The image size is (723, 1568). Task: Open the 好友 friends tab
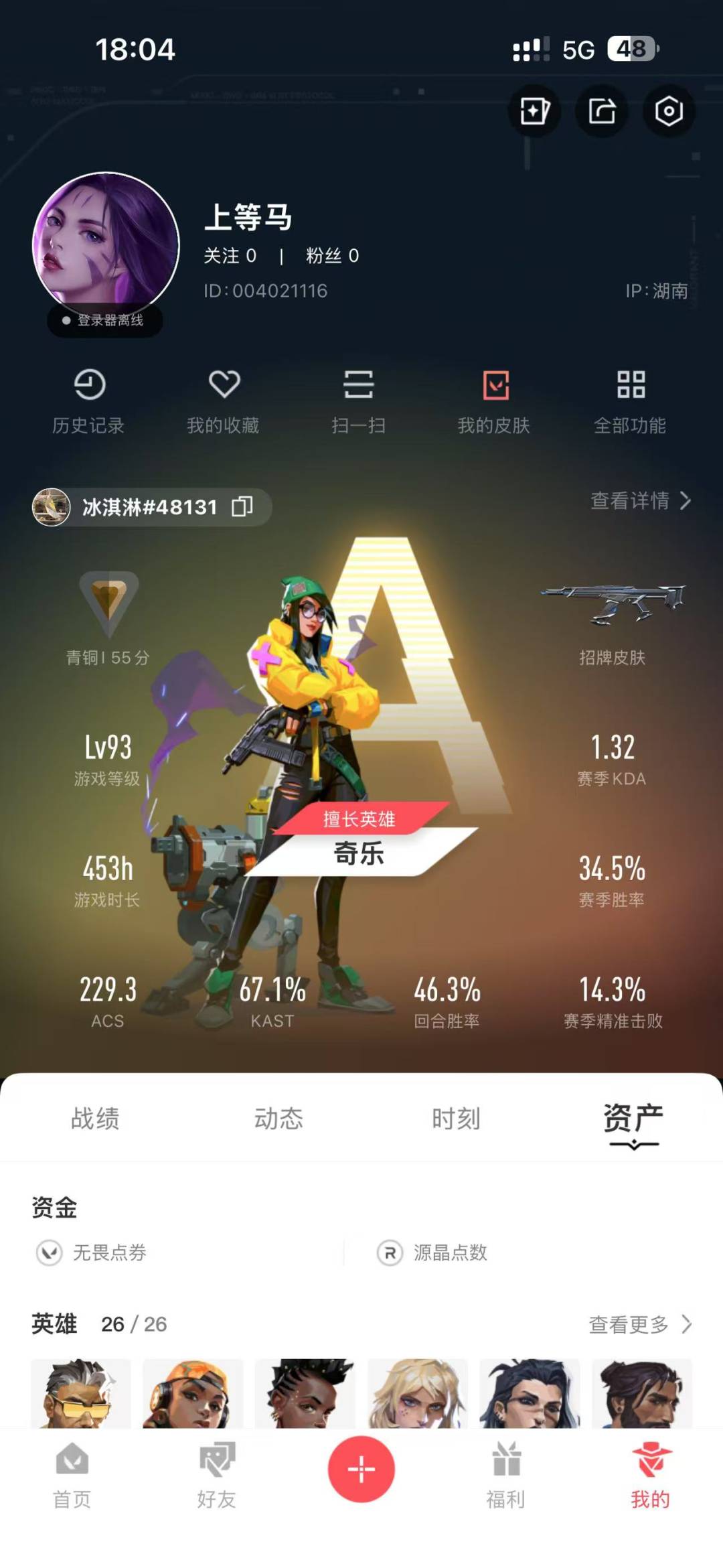point(216,1476)
